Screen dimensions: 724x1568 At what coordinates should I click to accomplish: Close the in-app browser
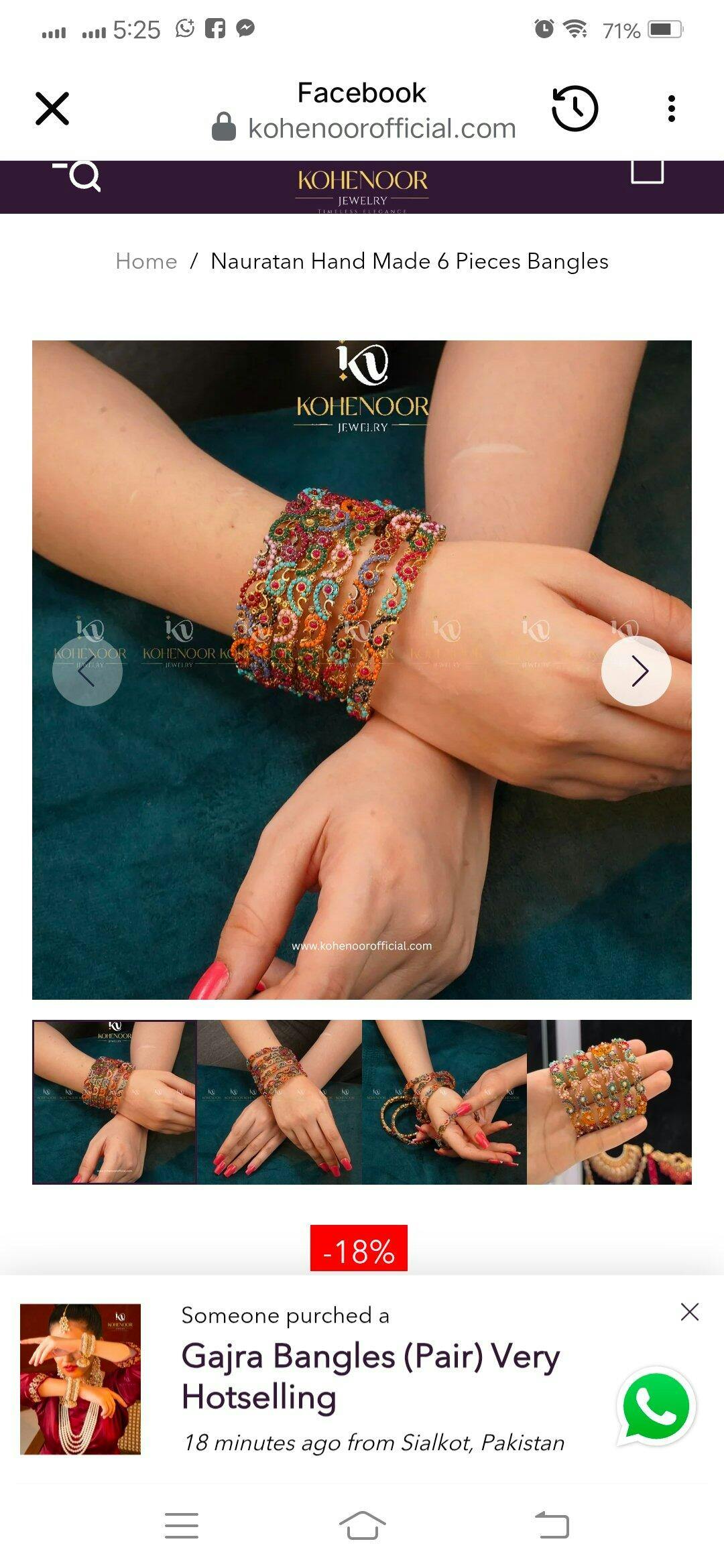coord(52,109)
